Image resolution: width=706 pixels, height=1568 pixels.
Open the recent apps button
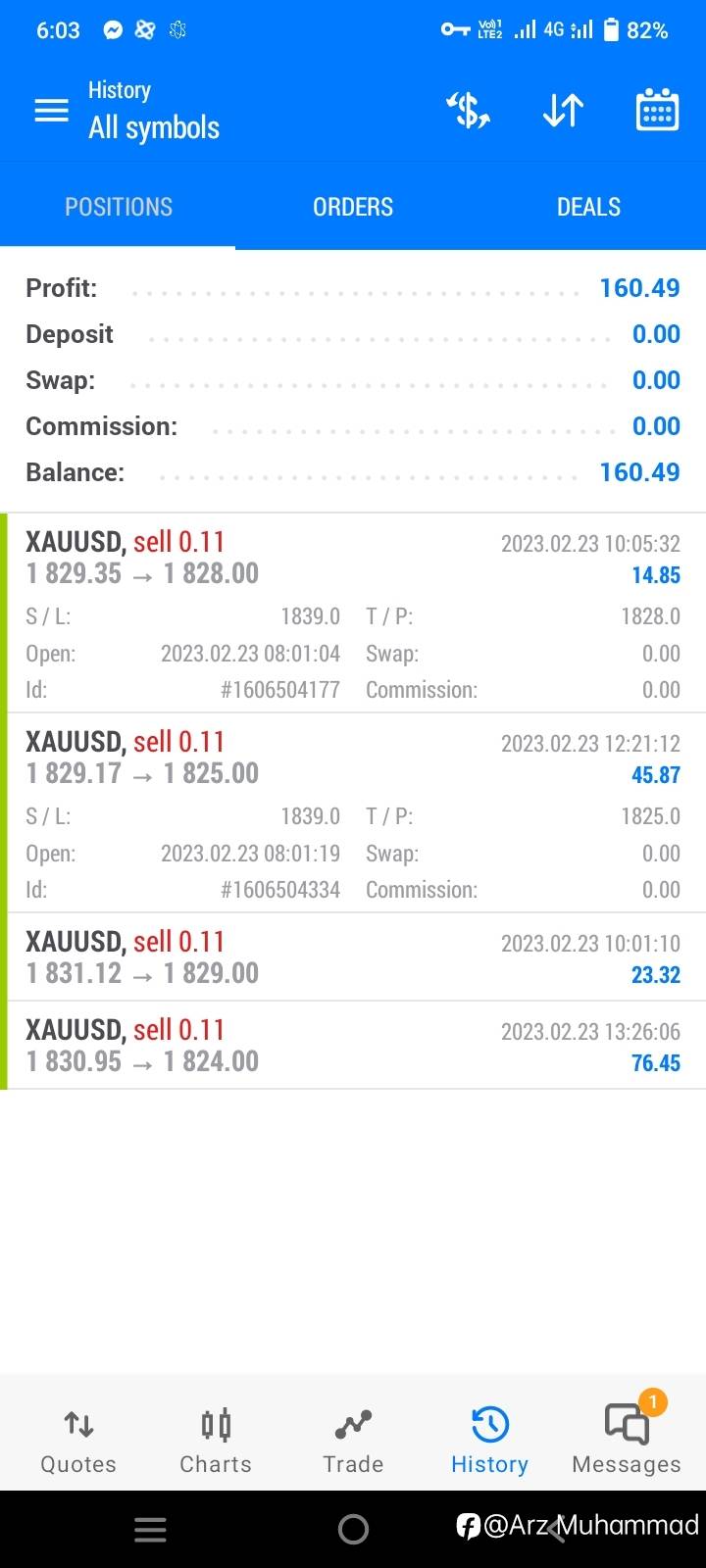[150, 1529]
